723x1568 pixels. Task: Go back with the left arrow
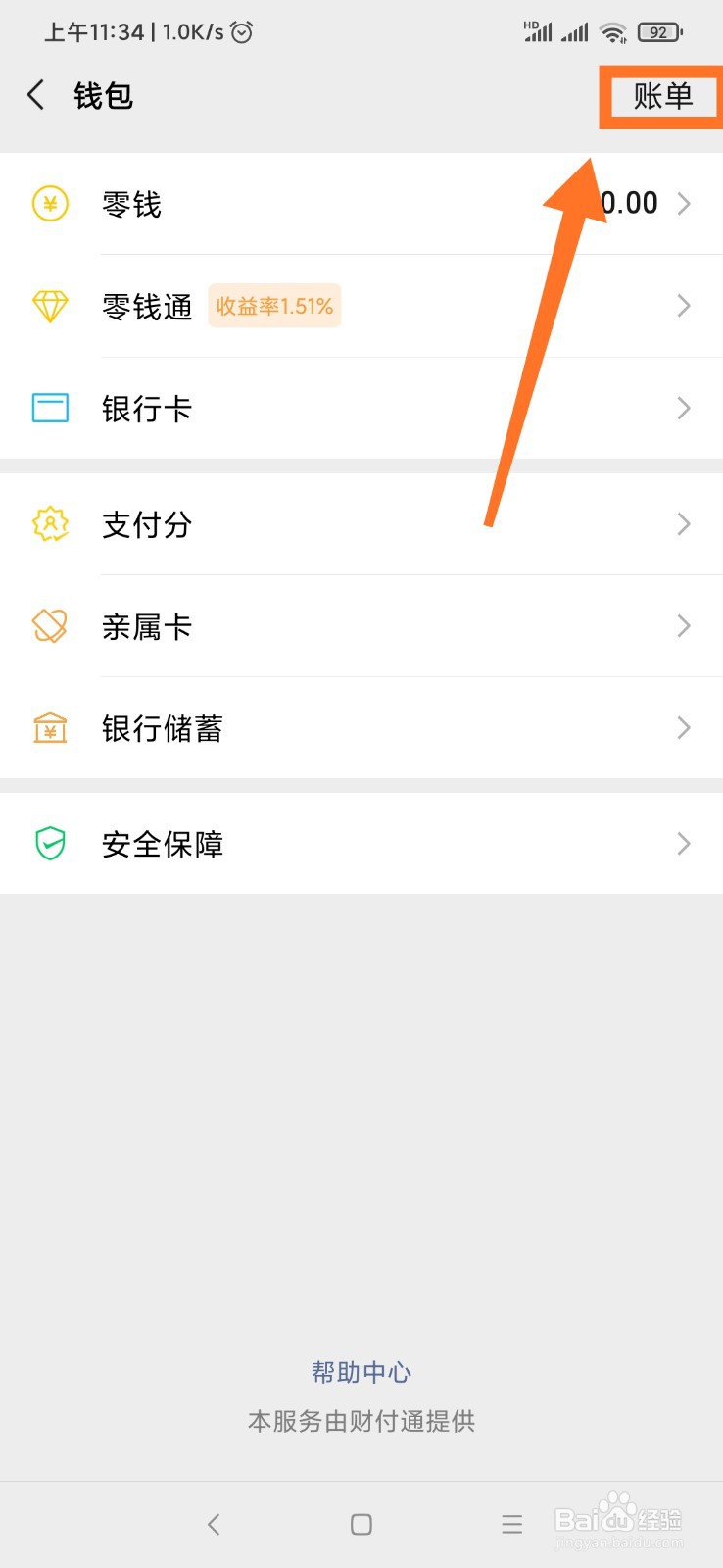click(35, 96)
